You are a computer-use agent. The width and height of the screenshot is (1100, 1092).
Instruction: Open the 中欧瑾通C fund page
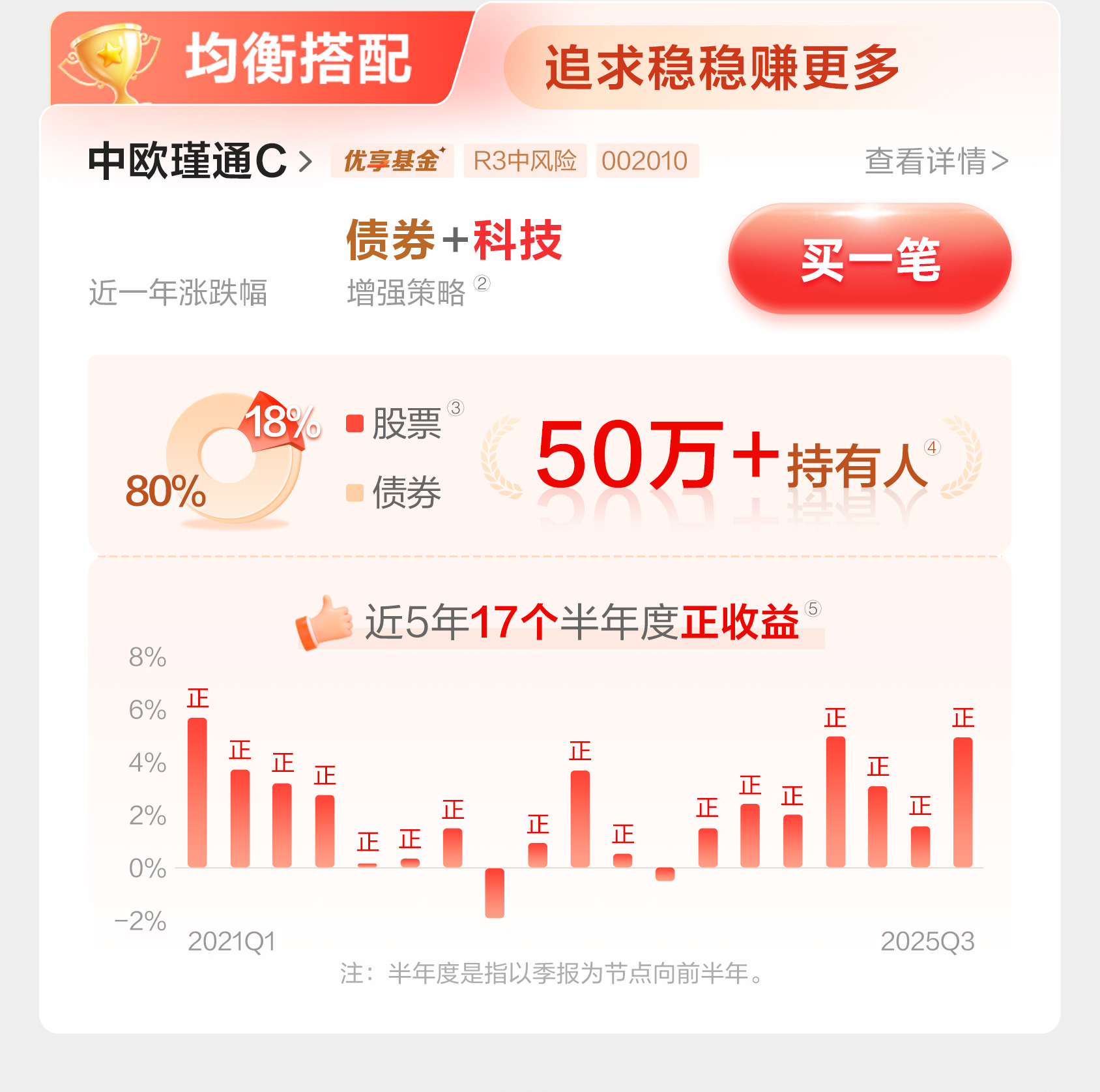tap(199, 161)
